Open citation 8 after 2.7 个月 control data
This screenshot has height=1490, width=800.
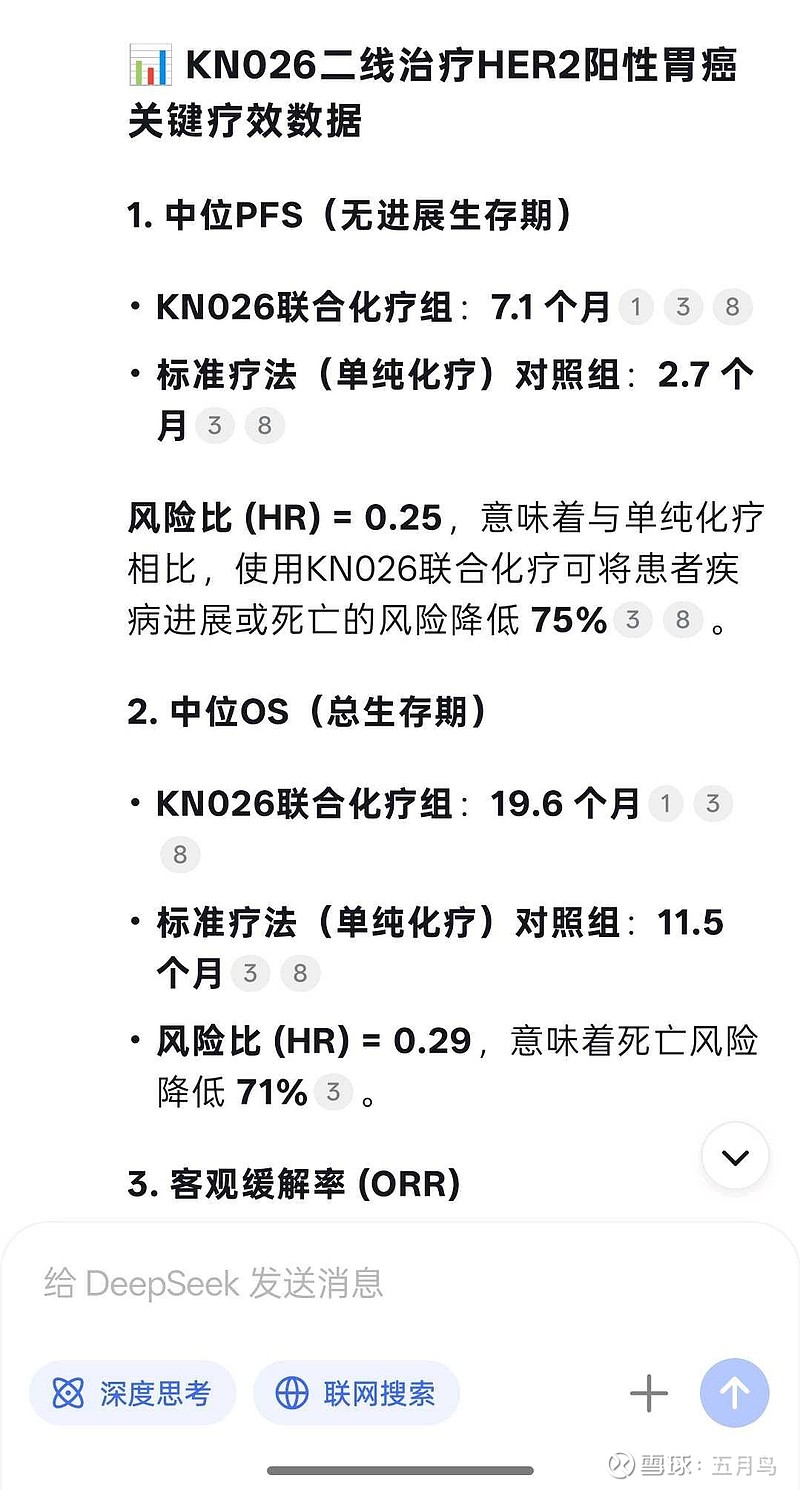264,425
